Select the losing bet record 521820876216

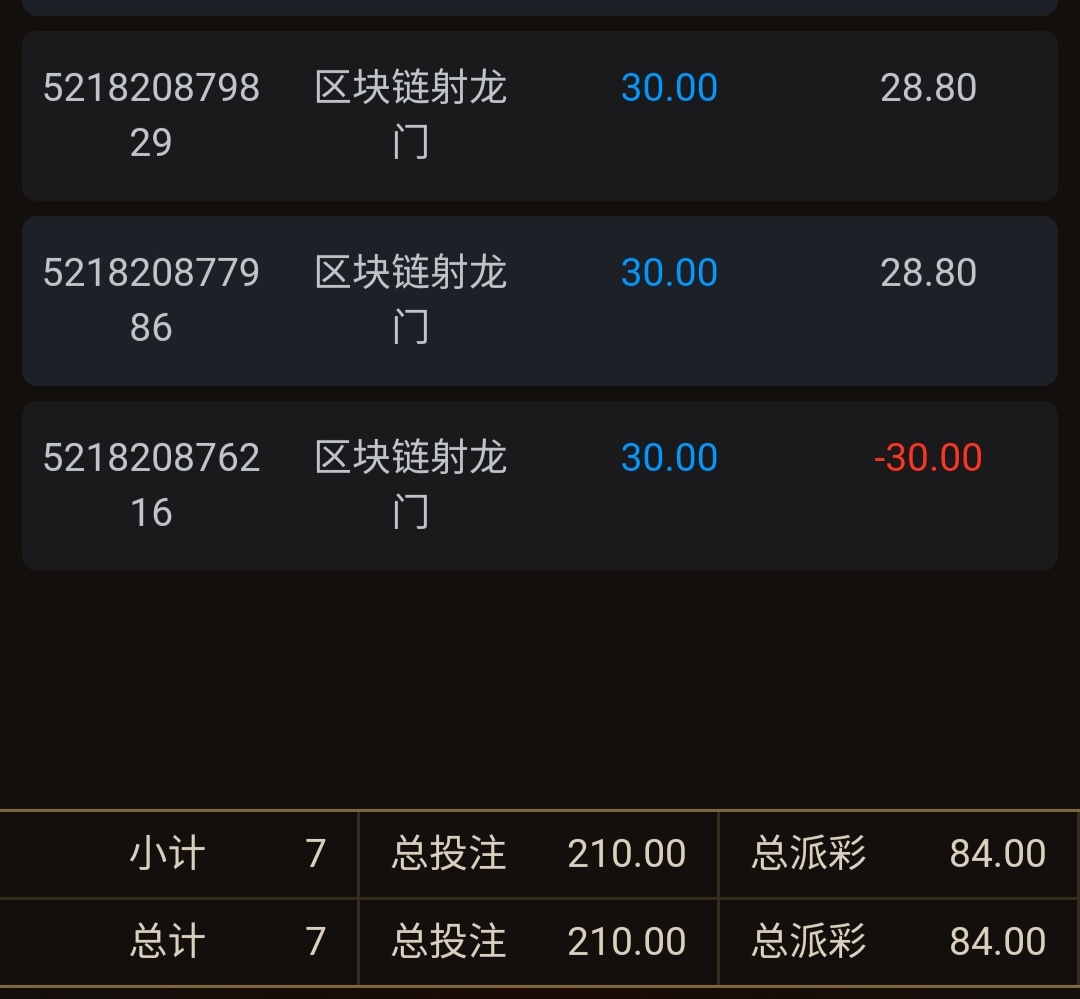tap(540, 485)
